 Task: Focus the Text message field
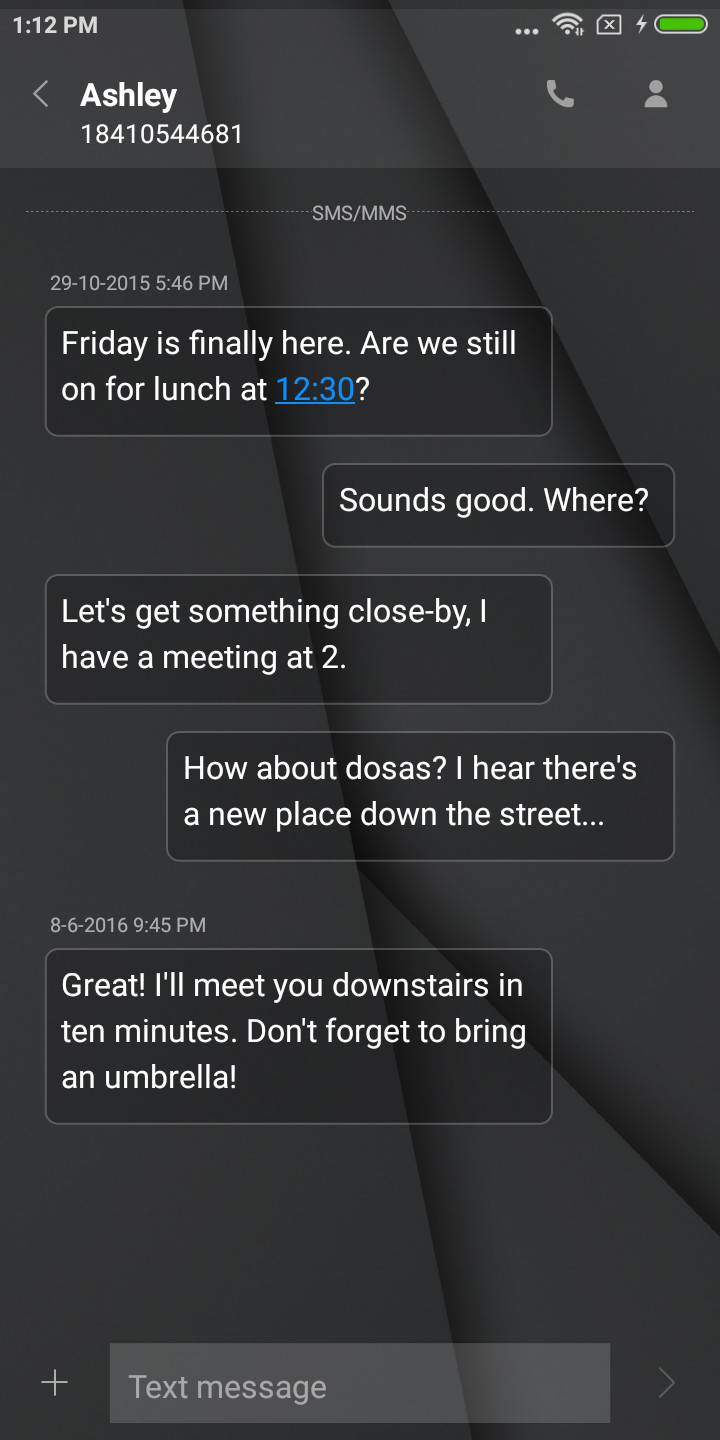(x=360, y=1383)
